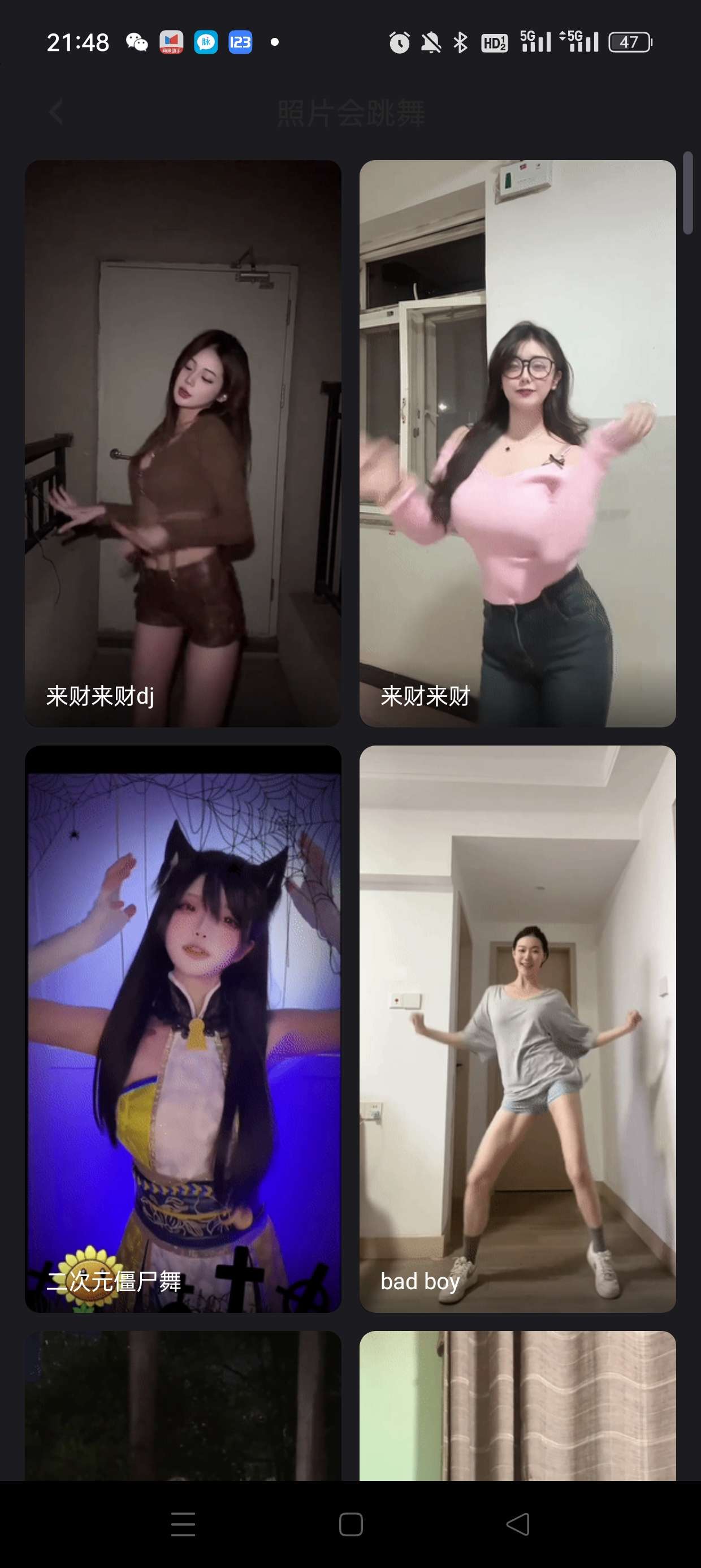Open recent apps from the navigation bar
Image resolution: width=701 pixels, height=1568 pixels.
click(183, 1524)
